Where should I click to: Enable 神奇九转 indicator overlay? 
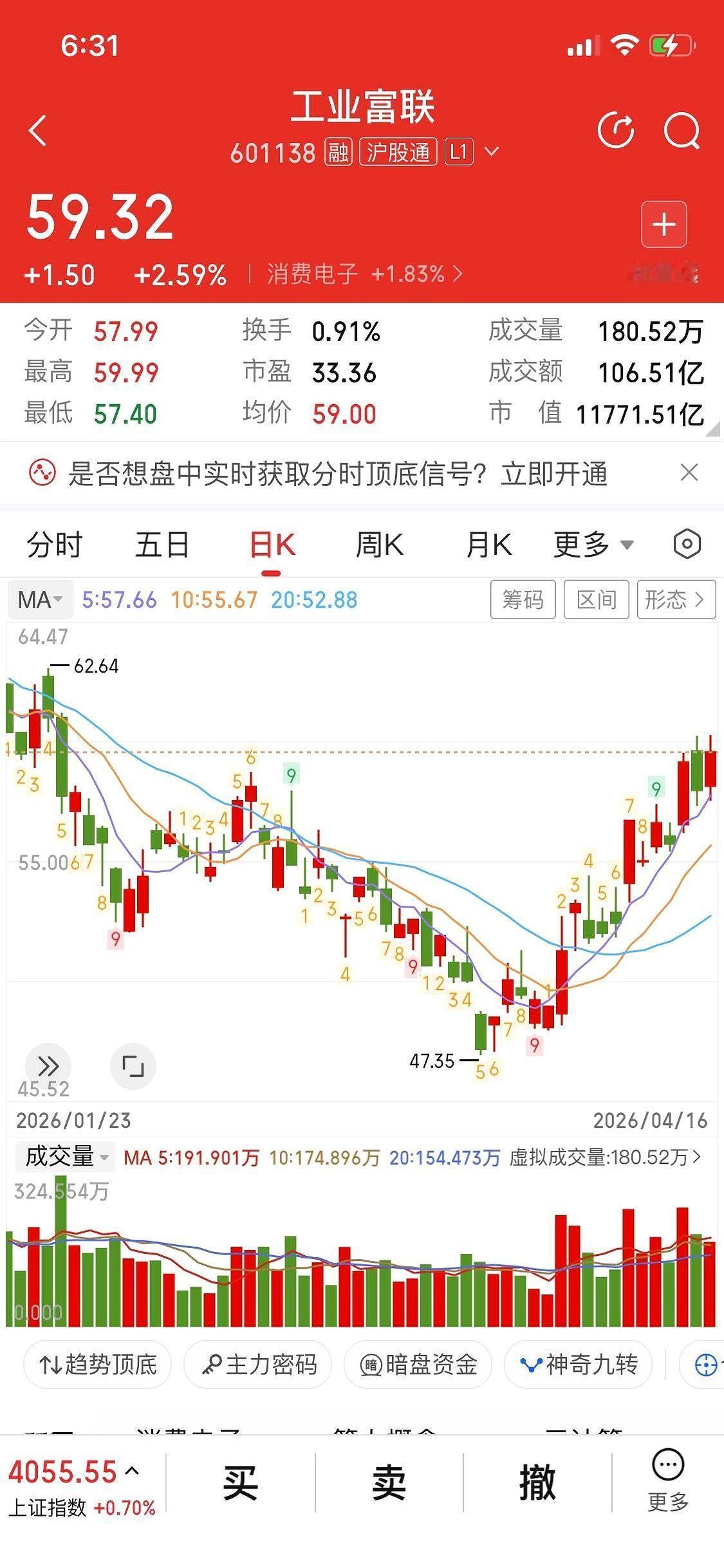[x=577, y=1365]
